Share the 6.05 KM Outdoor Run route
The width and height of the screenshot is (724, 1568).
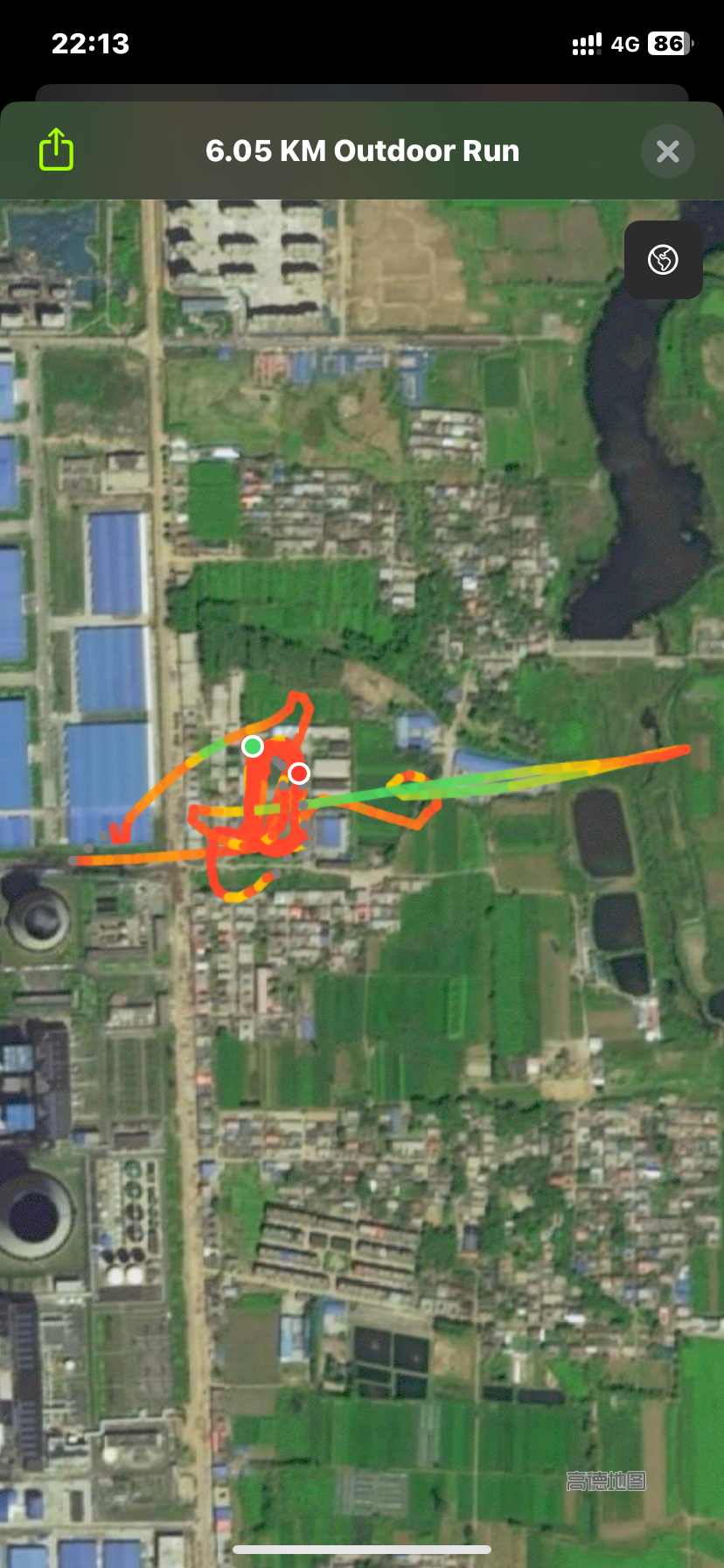click(56, 150)
